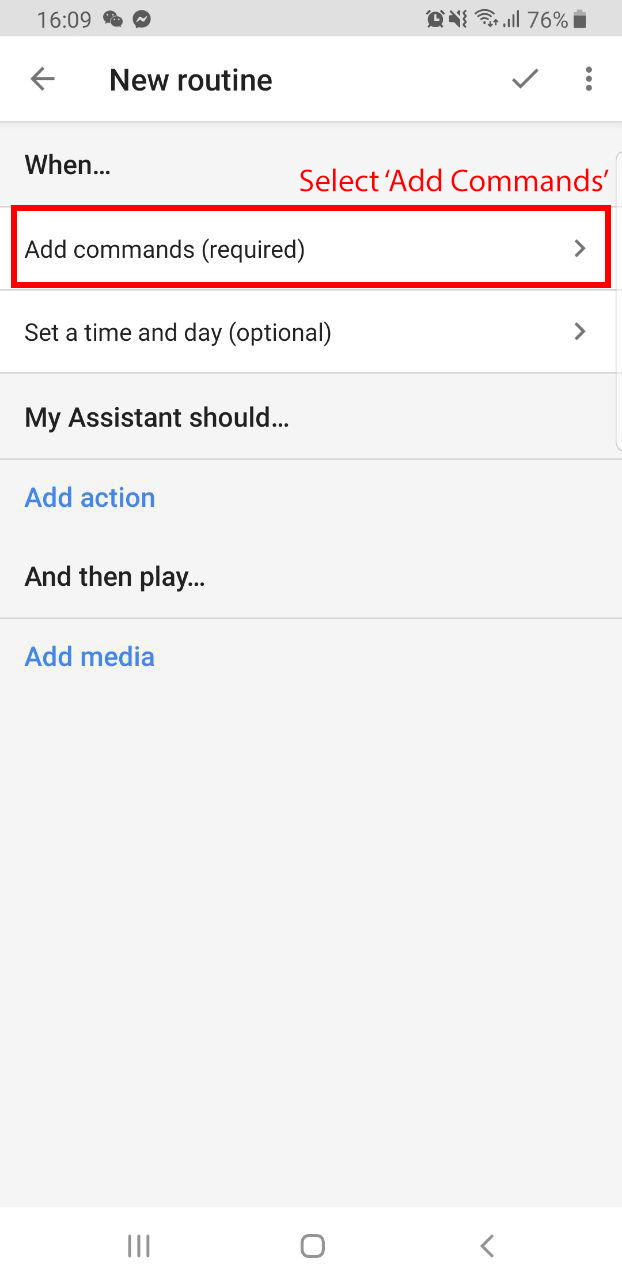This screenshot has height=1280, width=622.
Task: Go to the home screen
Action: 312,1245
